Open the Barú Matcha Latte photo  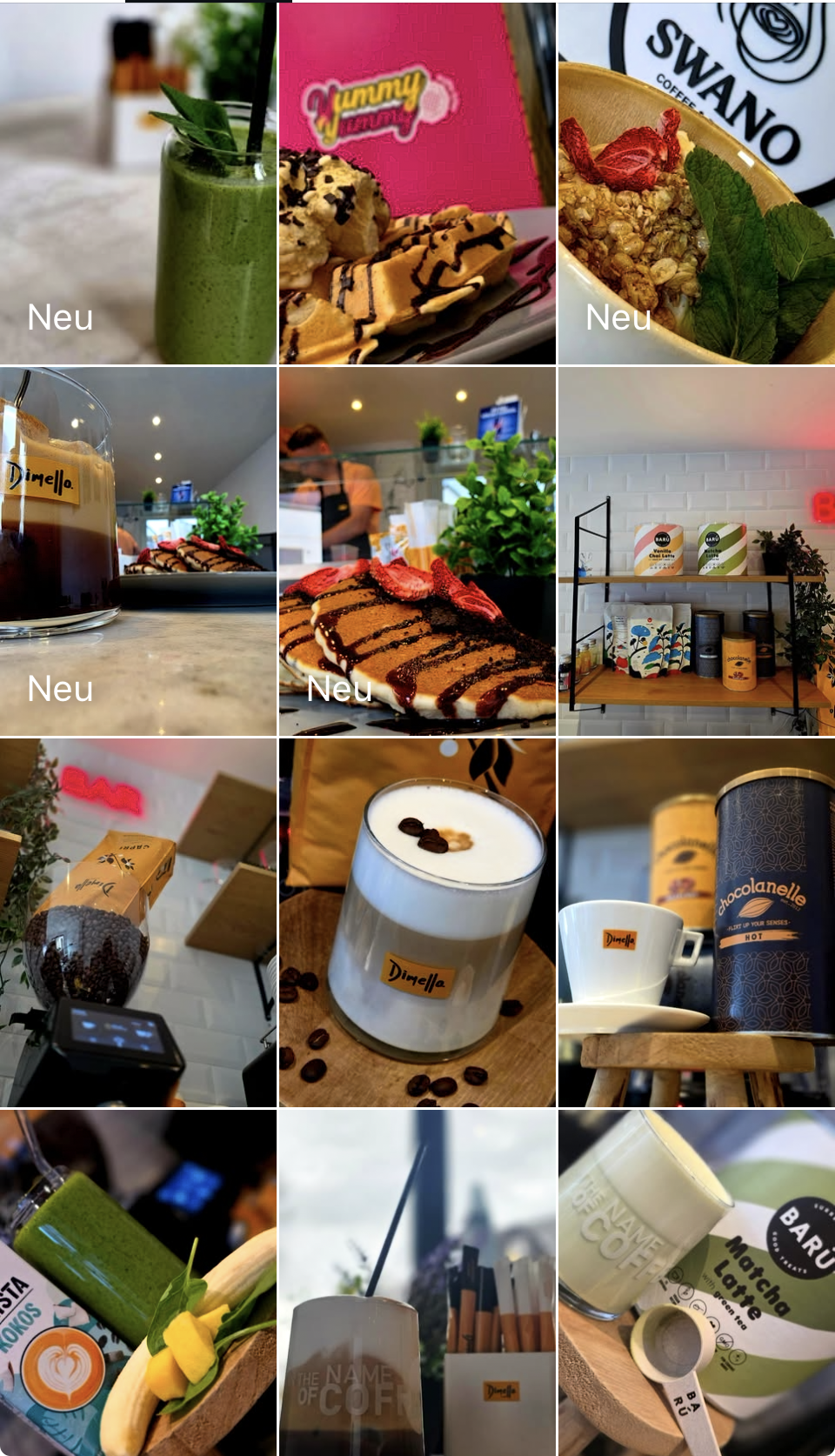pyautogui.click(x=697, y=1283)
